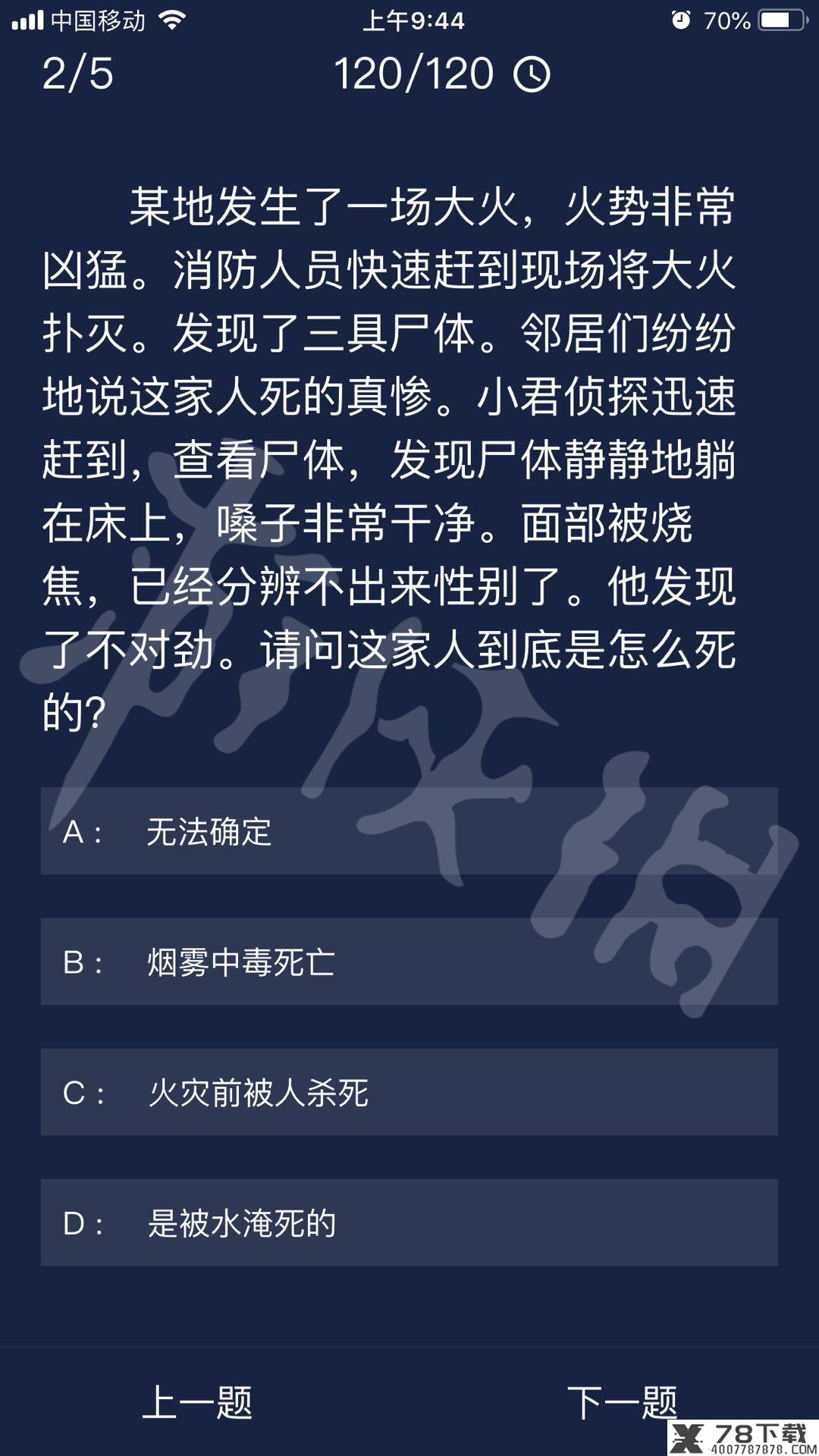Advance to 下一题
Image resolution: width=819 pixels, height=1456 pixels.
[x=622, y=1402]
